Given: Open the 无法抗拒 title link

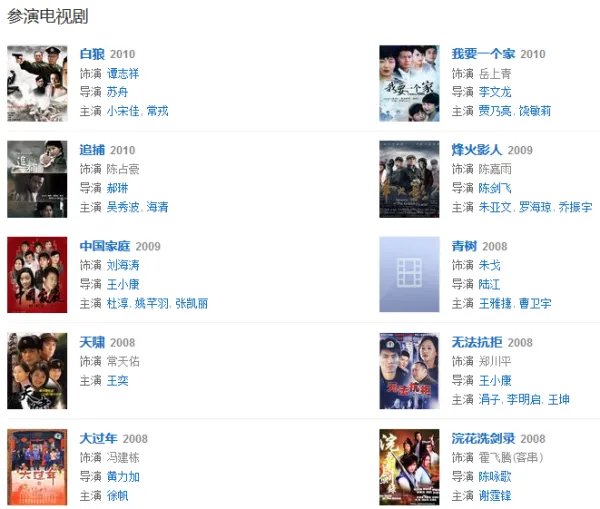Looking at the screenshot, I should pyautogui.click(x=476, y=342).
